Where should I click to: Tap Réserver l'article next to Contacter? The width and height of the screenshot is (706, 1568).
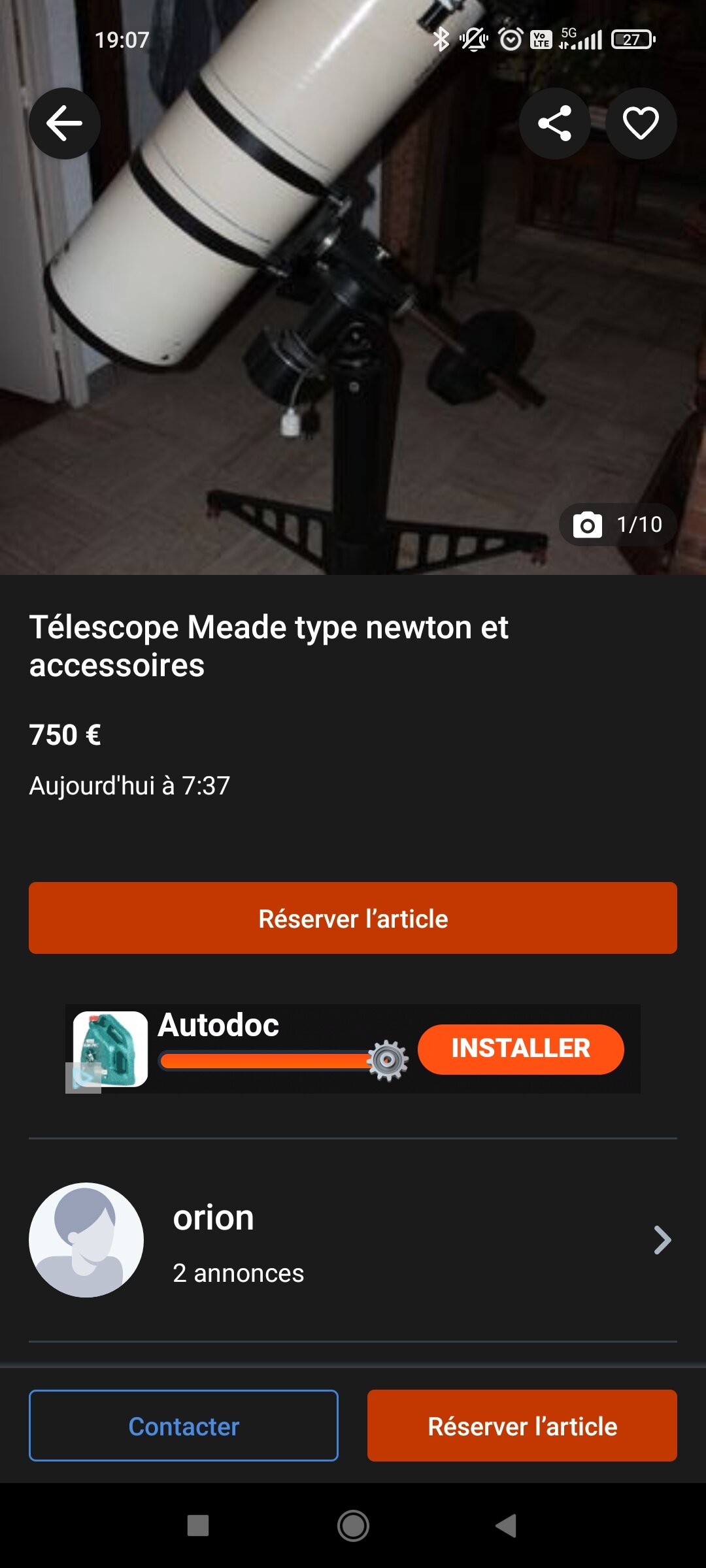522,1426
